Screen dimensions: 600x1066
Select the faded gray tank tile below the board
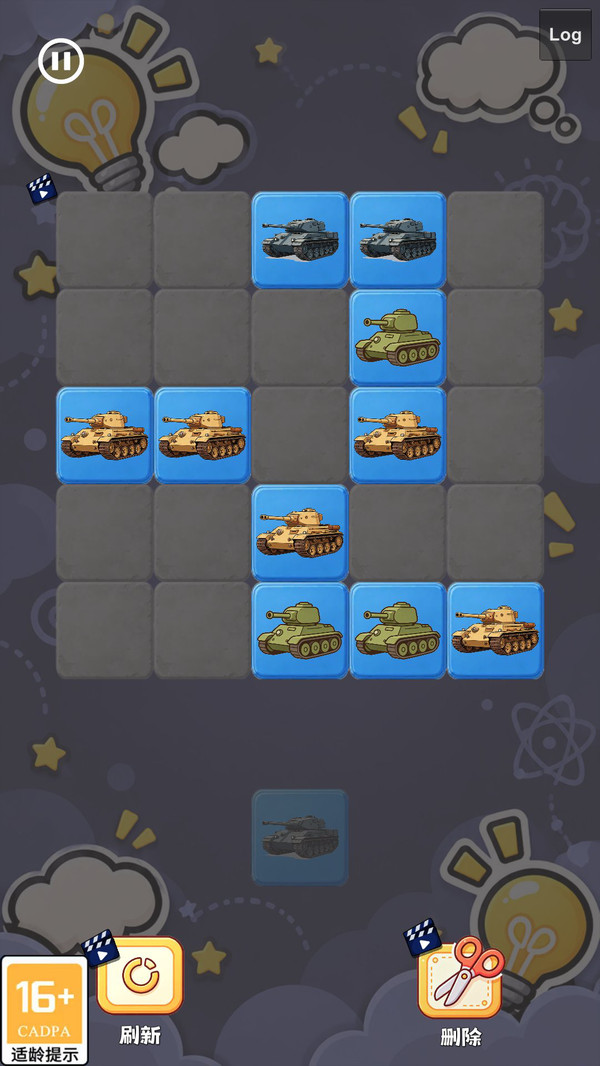pos(300,837)
